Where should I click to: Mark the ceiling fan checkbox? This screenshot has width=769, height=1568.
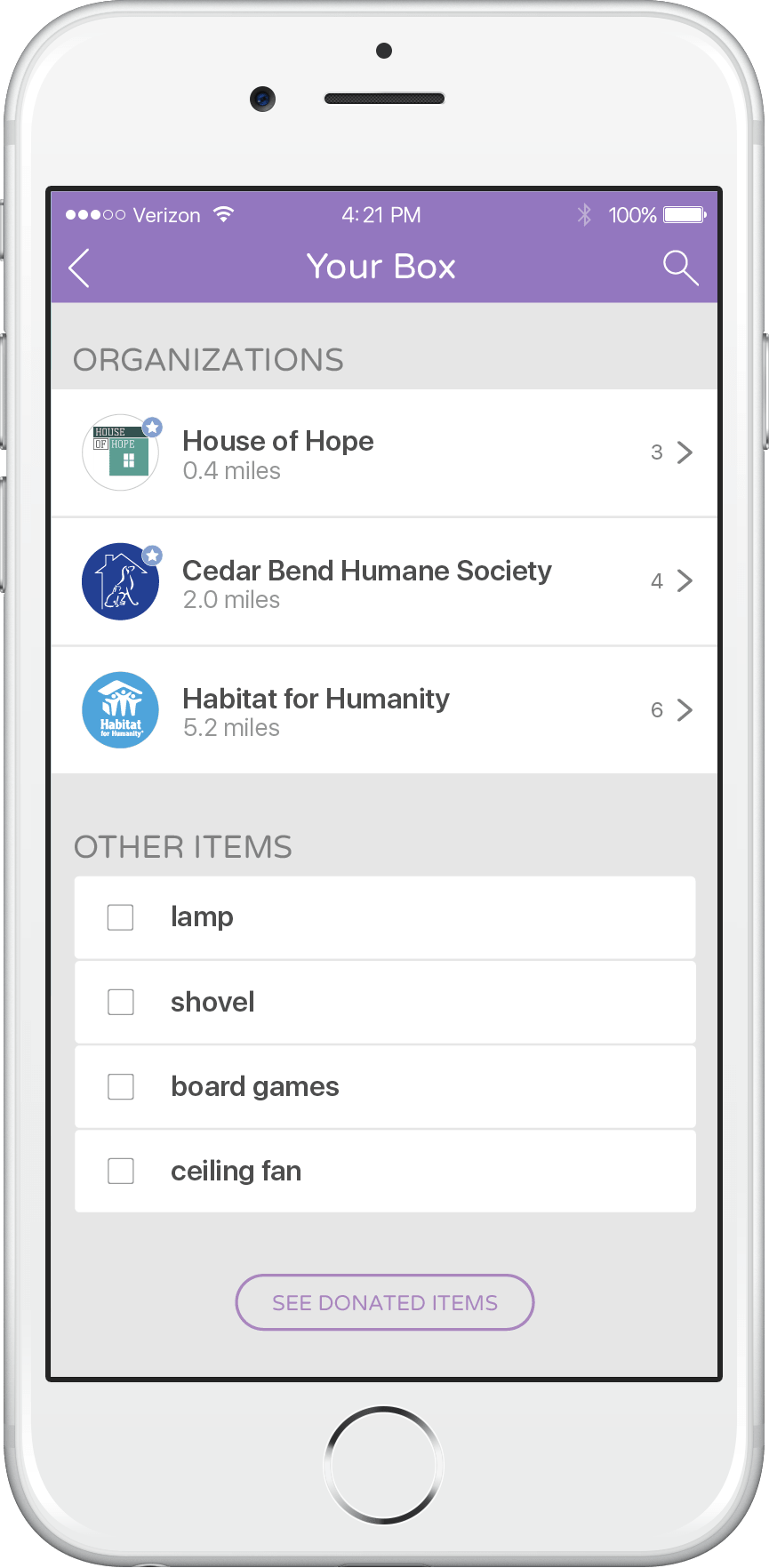pyautogui.click(x=121, y=1172)
